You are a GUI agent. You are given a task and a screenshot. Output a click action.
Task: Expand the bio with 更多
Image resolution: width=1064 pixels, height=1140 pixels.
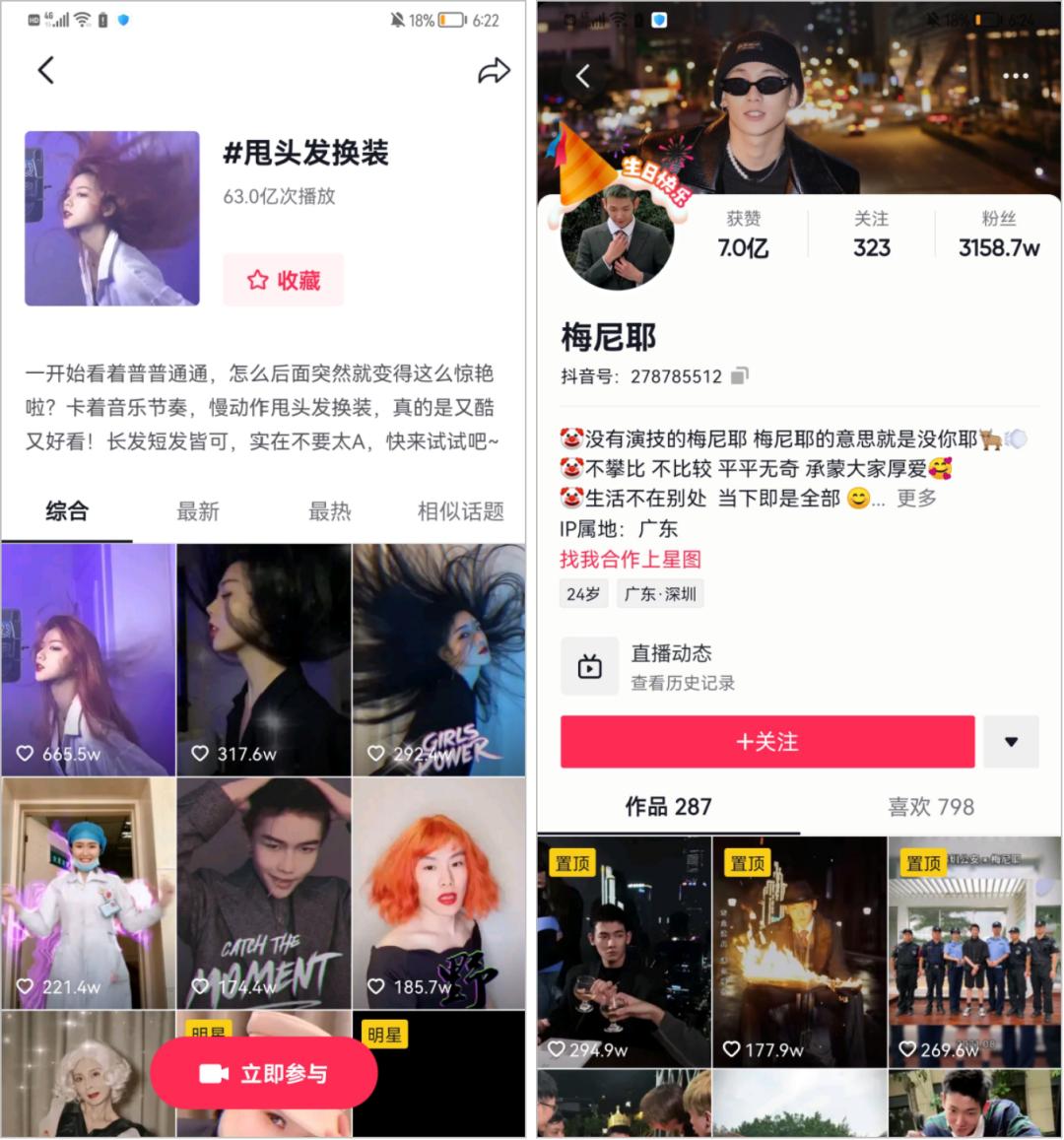916,499
